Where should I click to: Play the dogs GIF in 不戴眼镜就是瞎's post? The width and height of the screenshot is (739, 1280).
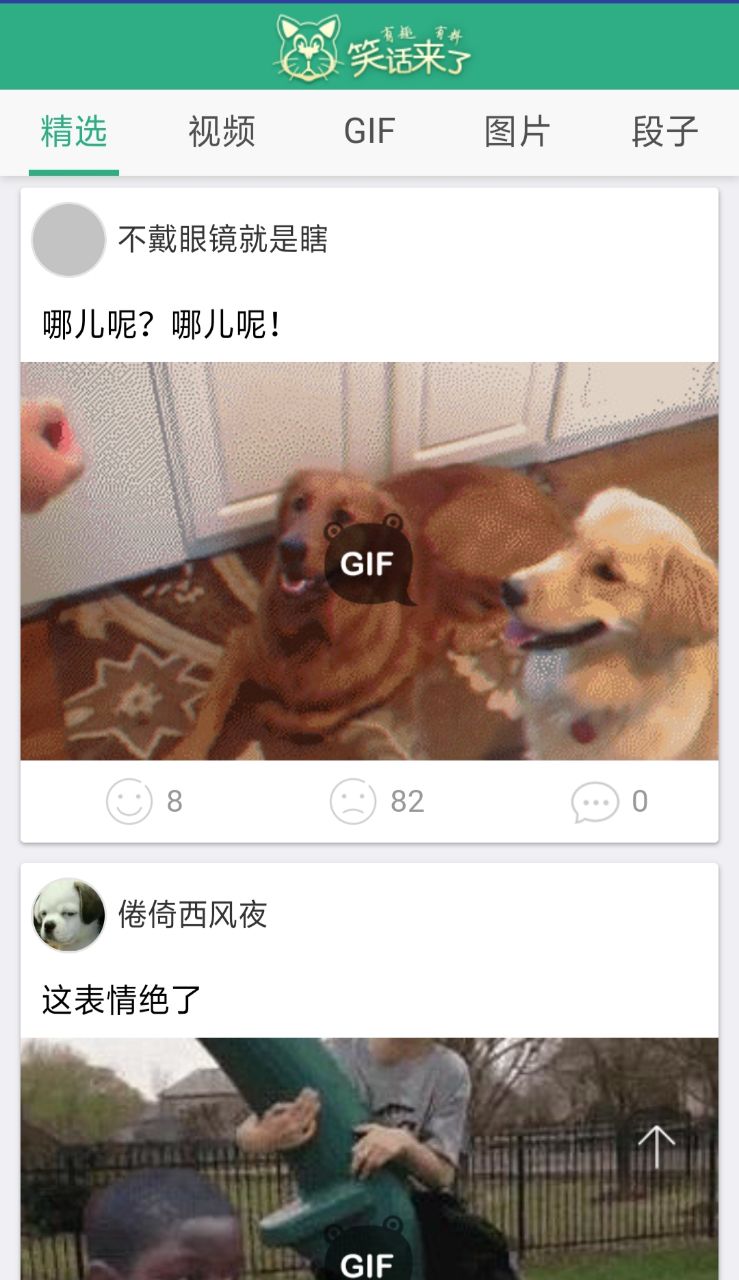369,562
